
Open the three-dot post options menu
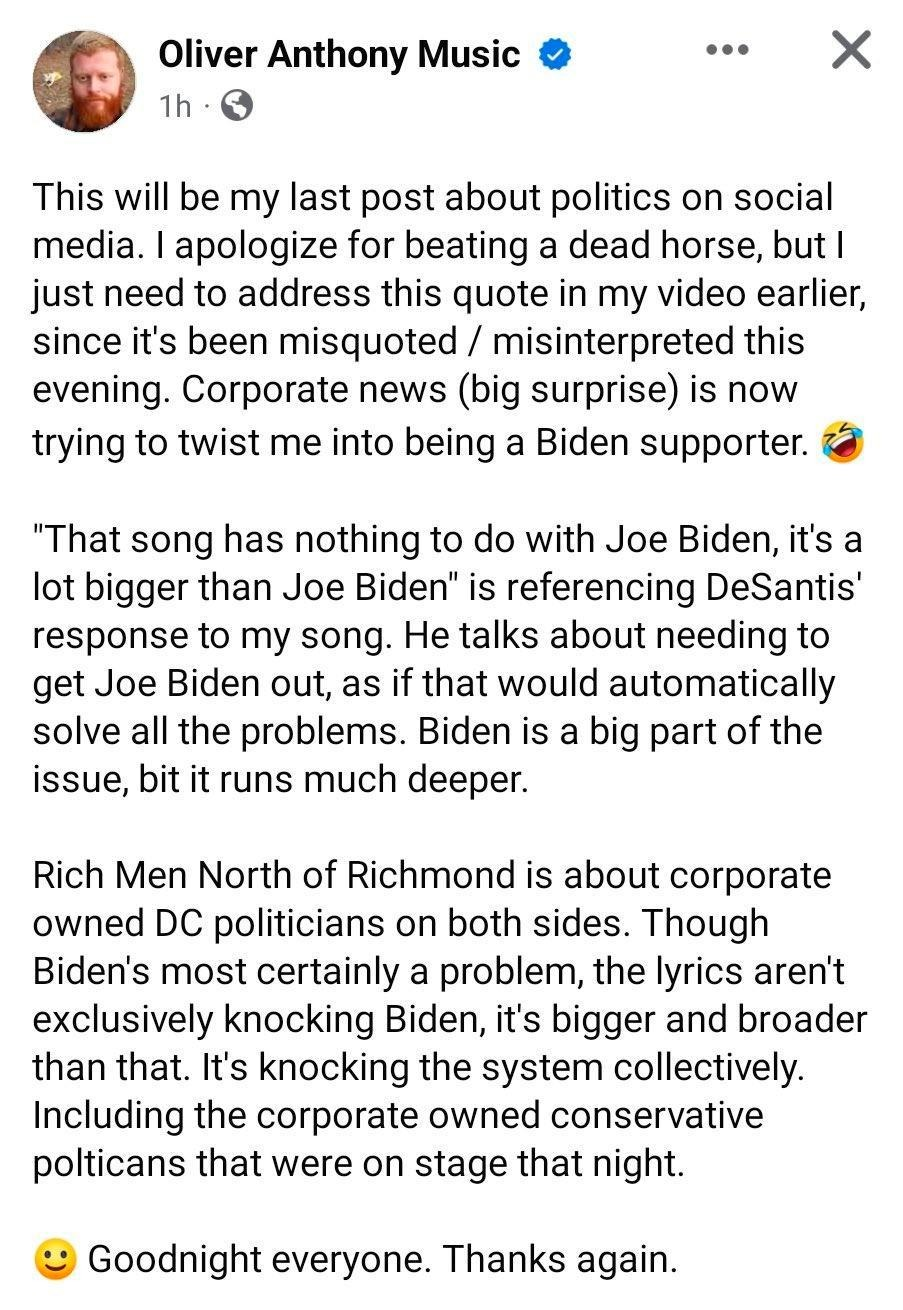coord(726,50)
